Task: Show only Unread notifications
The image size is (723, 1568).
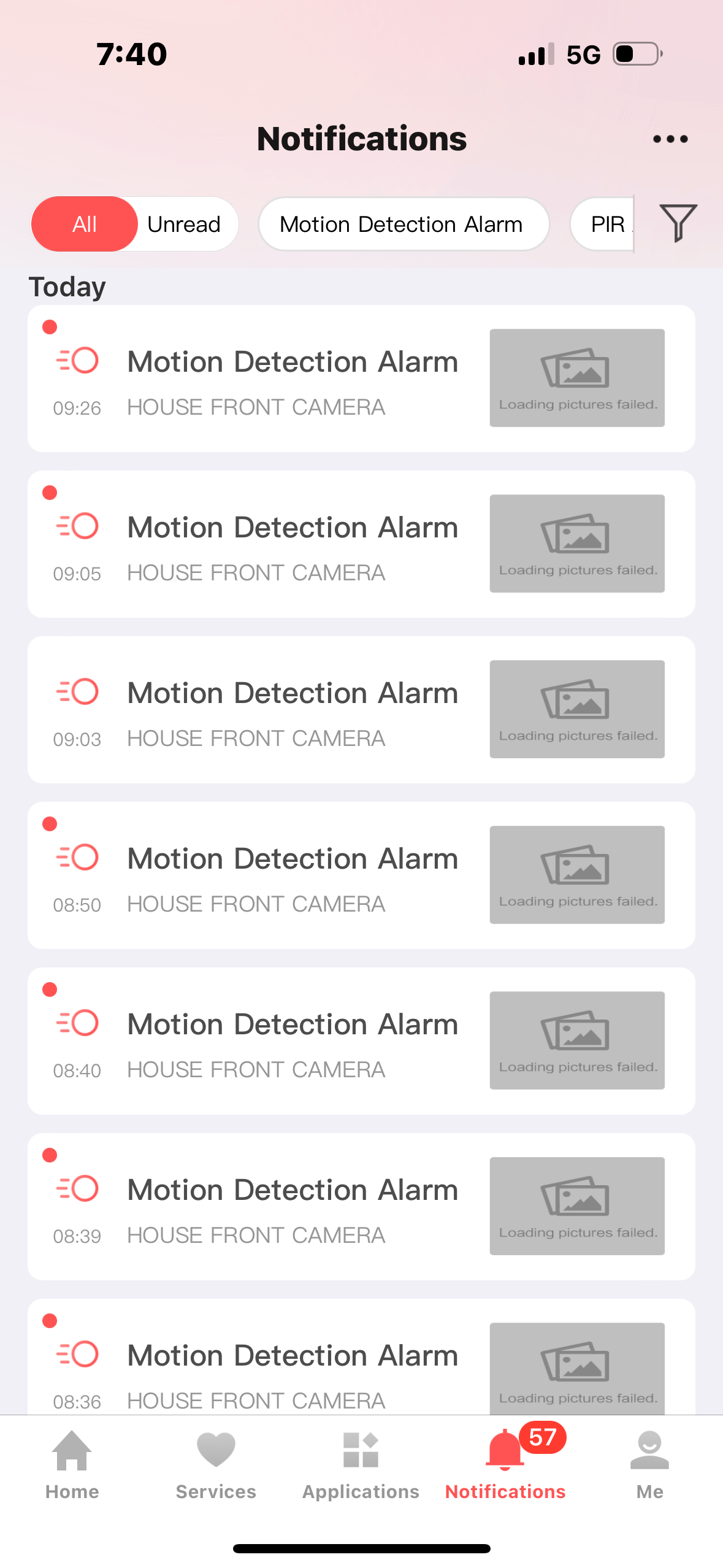Action: (184, 224)
